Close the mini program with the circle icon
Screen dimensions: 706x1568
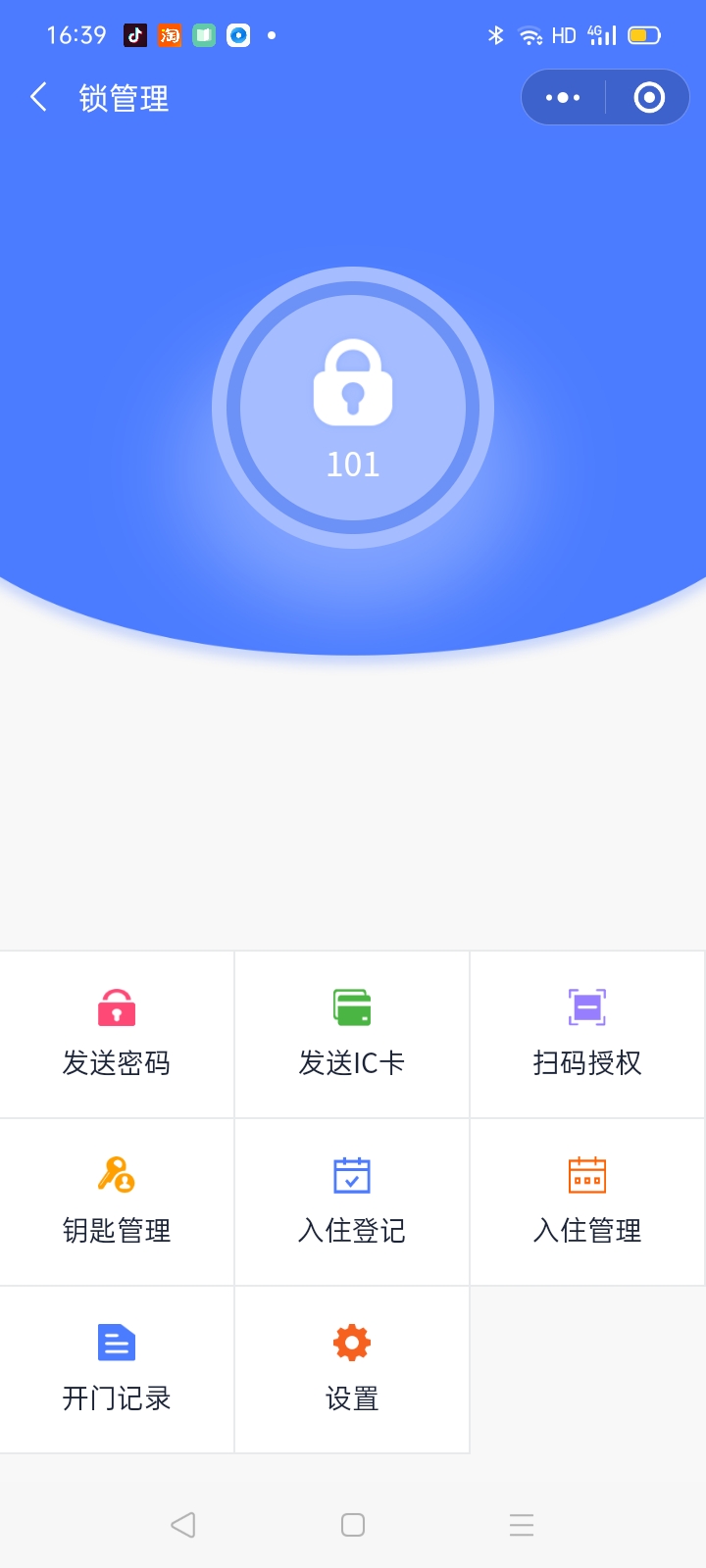649,98
